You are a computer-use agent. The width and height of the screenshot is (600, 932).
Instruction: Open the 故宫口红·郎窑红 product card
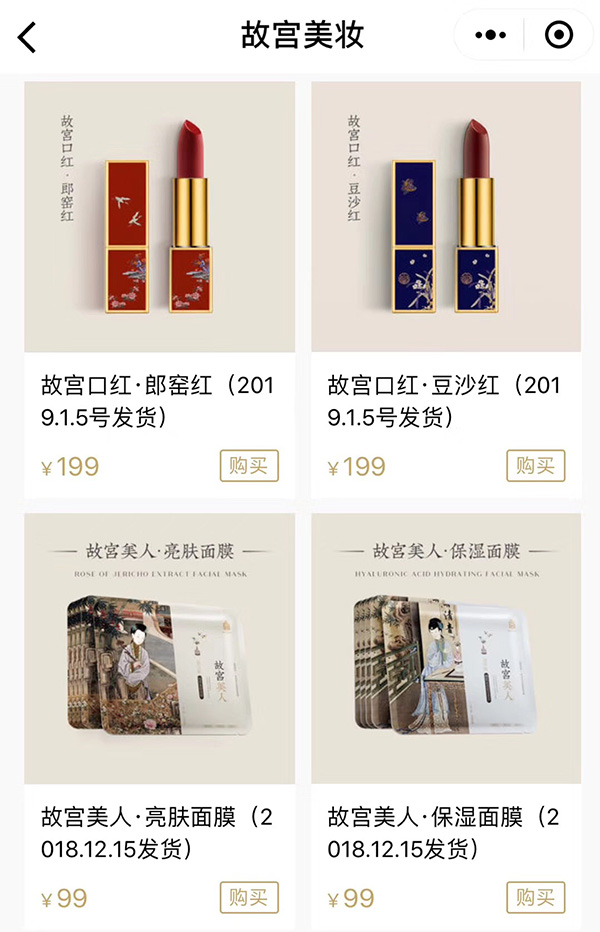pyautogui.click(x=159, y=217)
